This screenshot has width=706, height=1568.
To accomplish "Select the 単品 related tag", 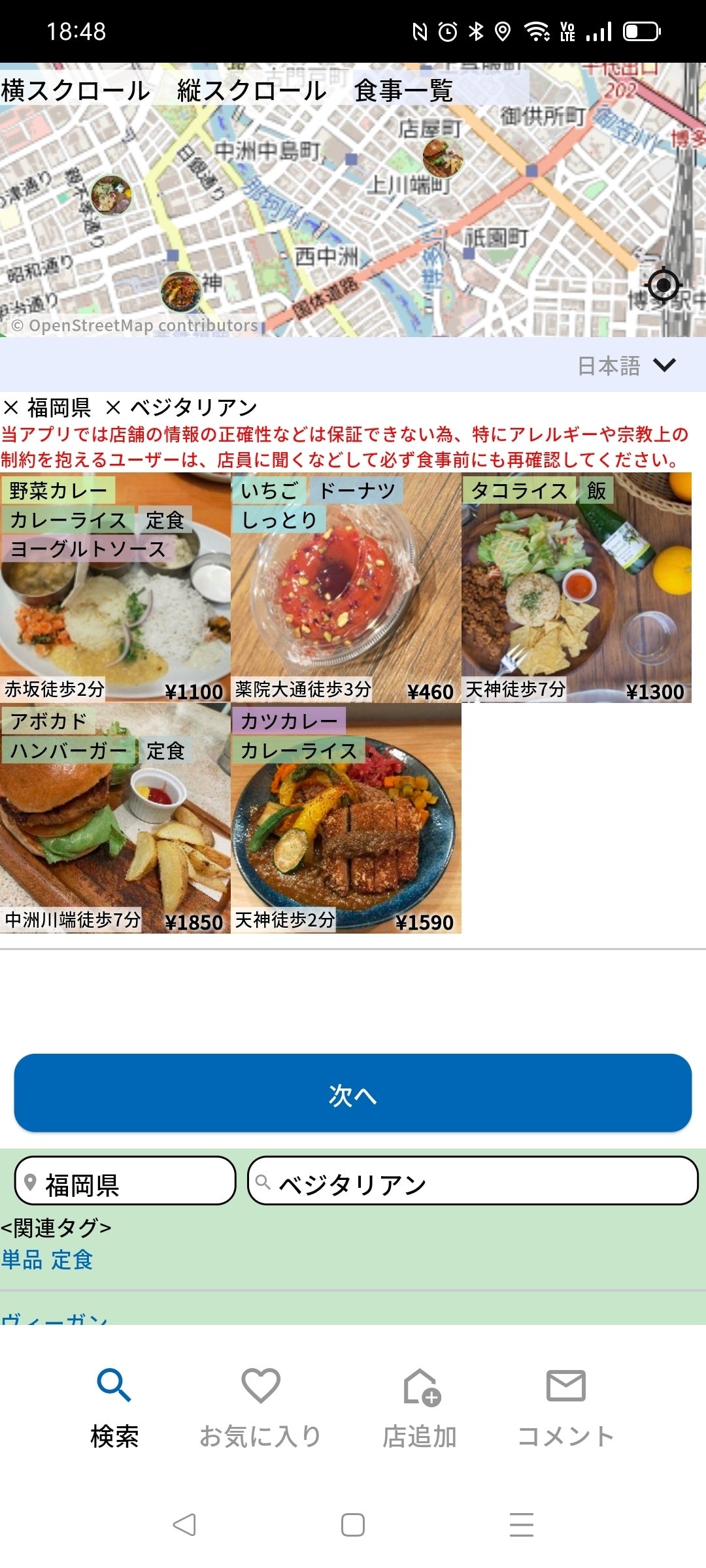I will [x=22, y=1259].
